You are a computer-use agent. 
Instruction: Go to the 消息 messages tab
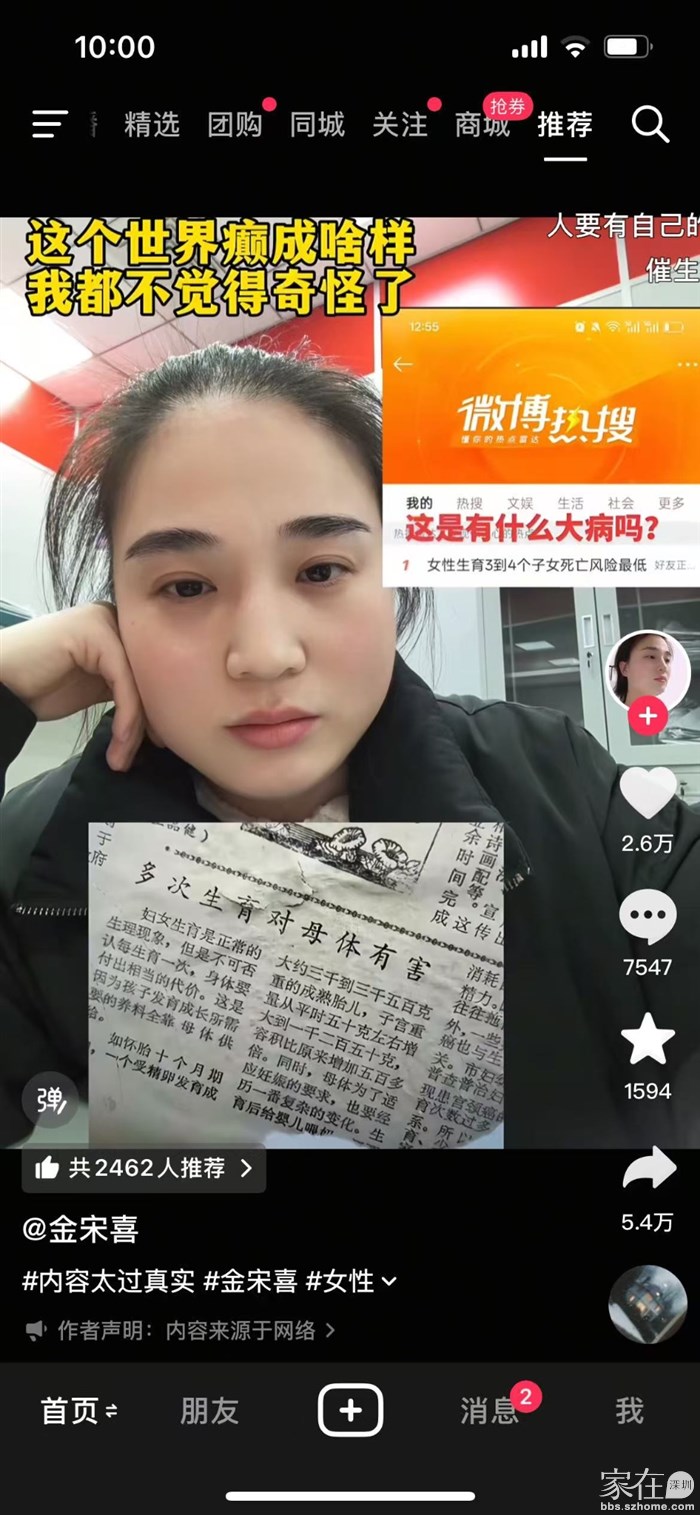click(x=489, y=1410)
